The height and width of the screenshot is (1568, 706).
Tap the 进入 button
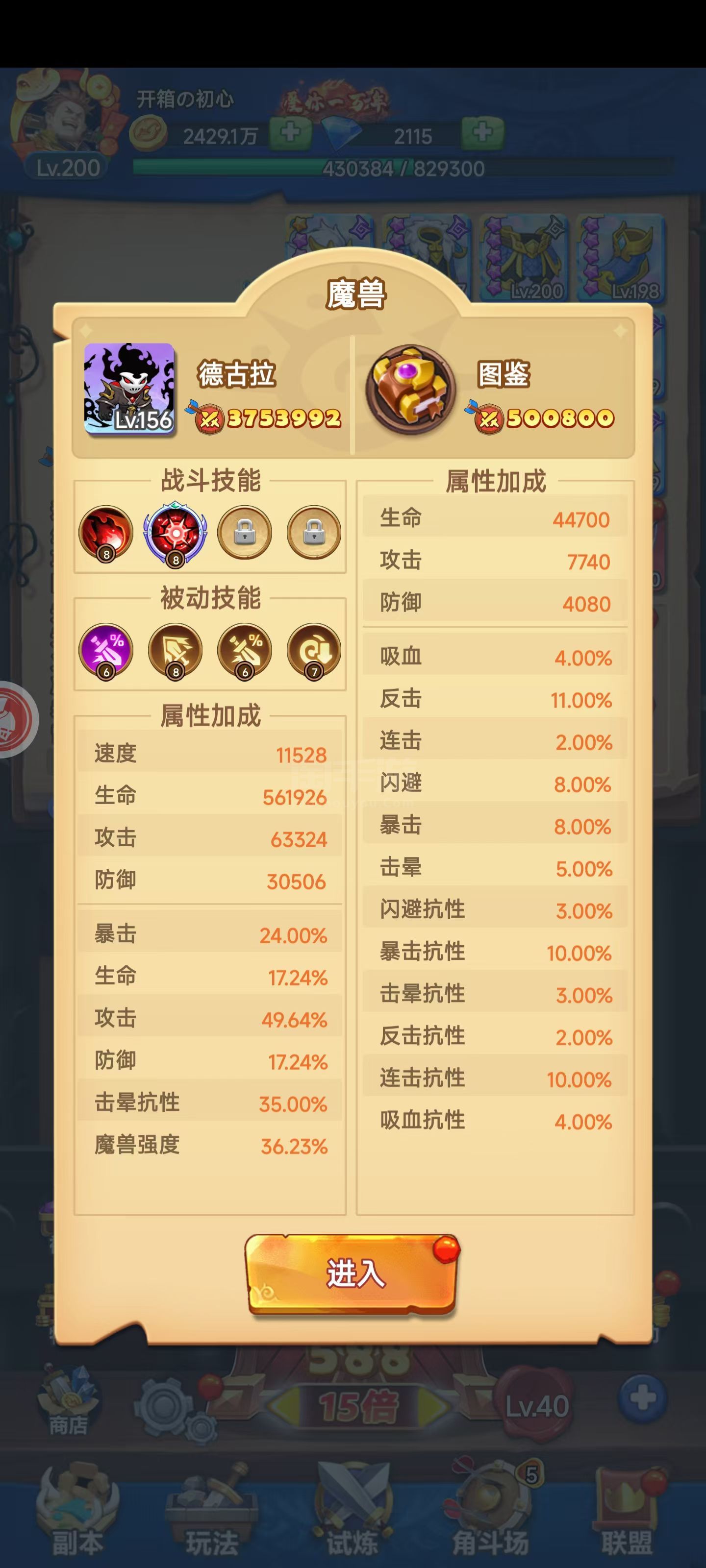352,1274
